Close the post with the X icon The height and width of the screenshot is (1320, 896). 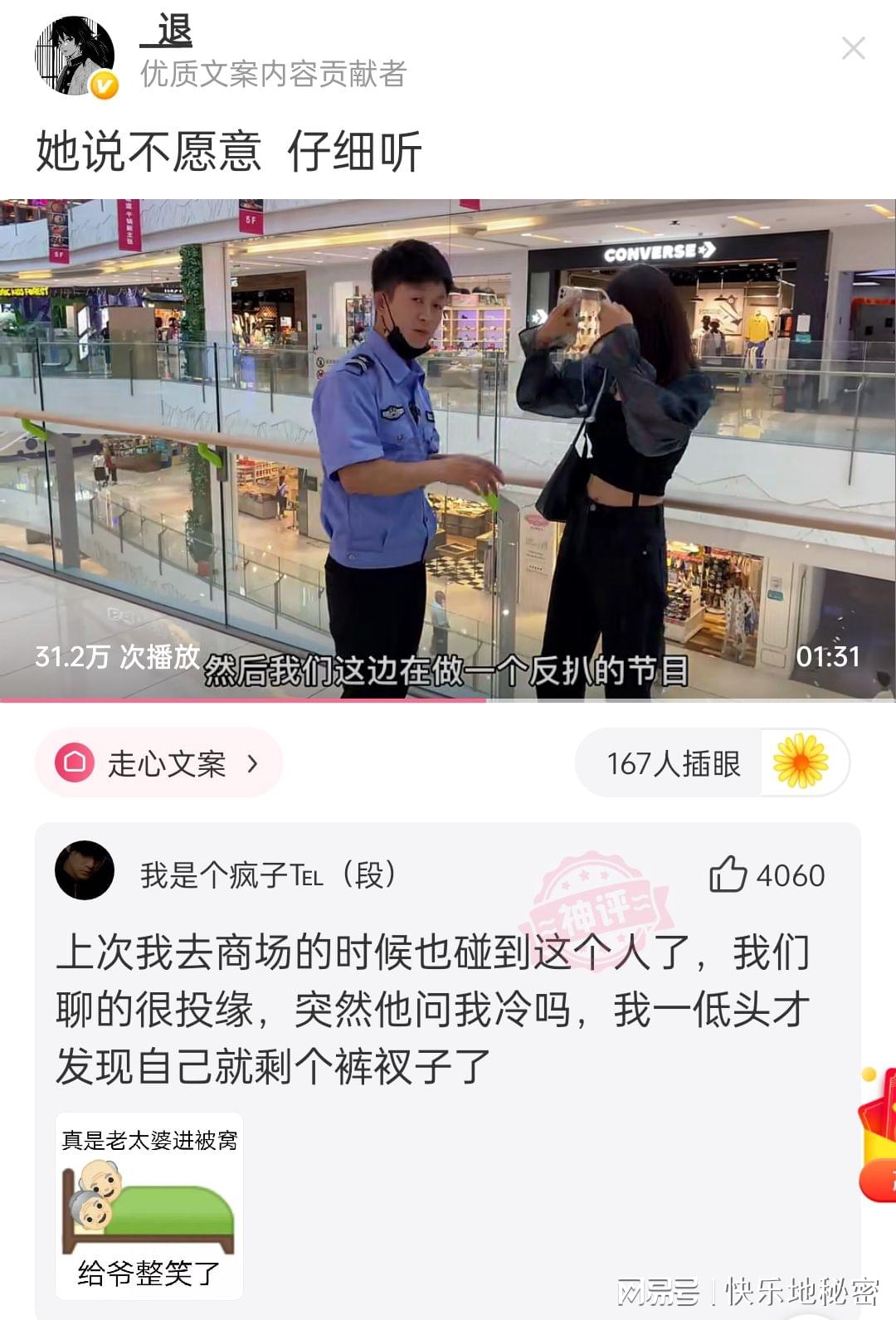[x=853, y=48]
